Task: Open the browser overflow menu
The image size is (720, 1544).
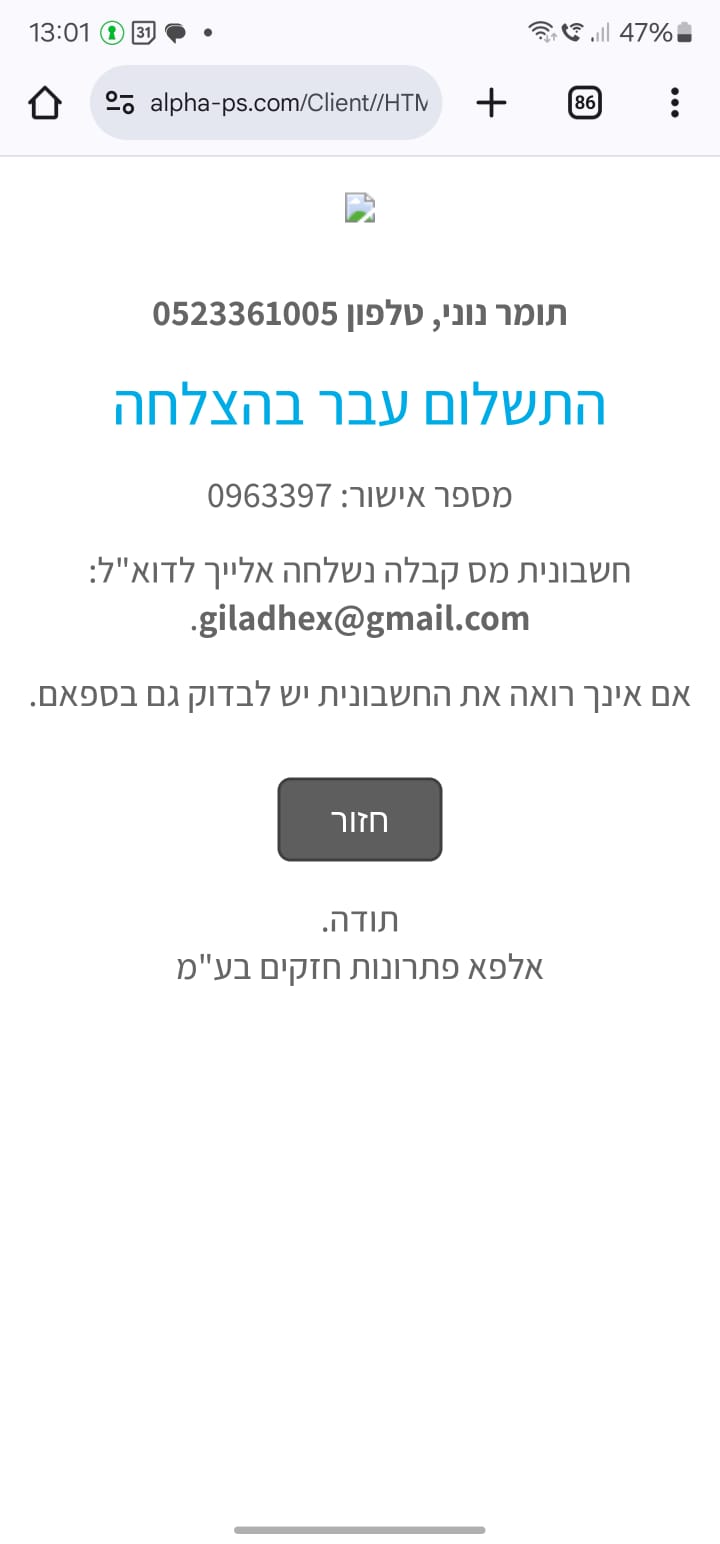Action: coord(675,102)
